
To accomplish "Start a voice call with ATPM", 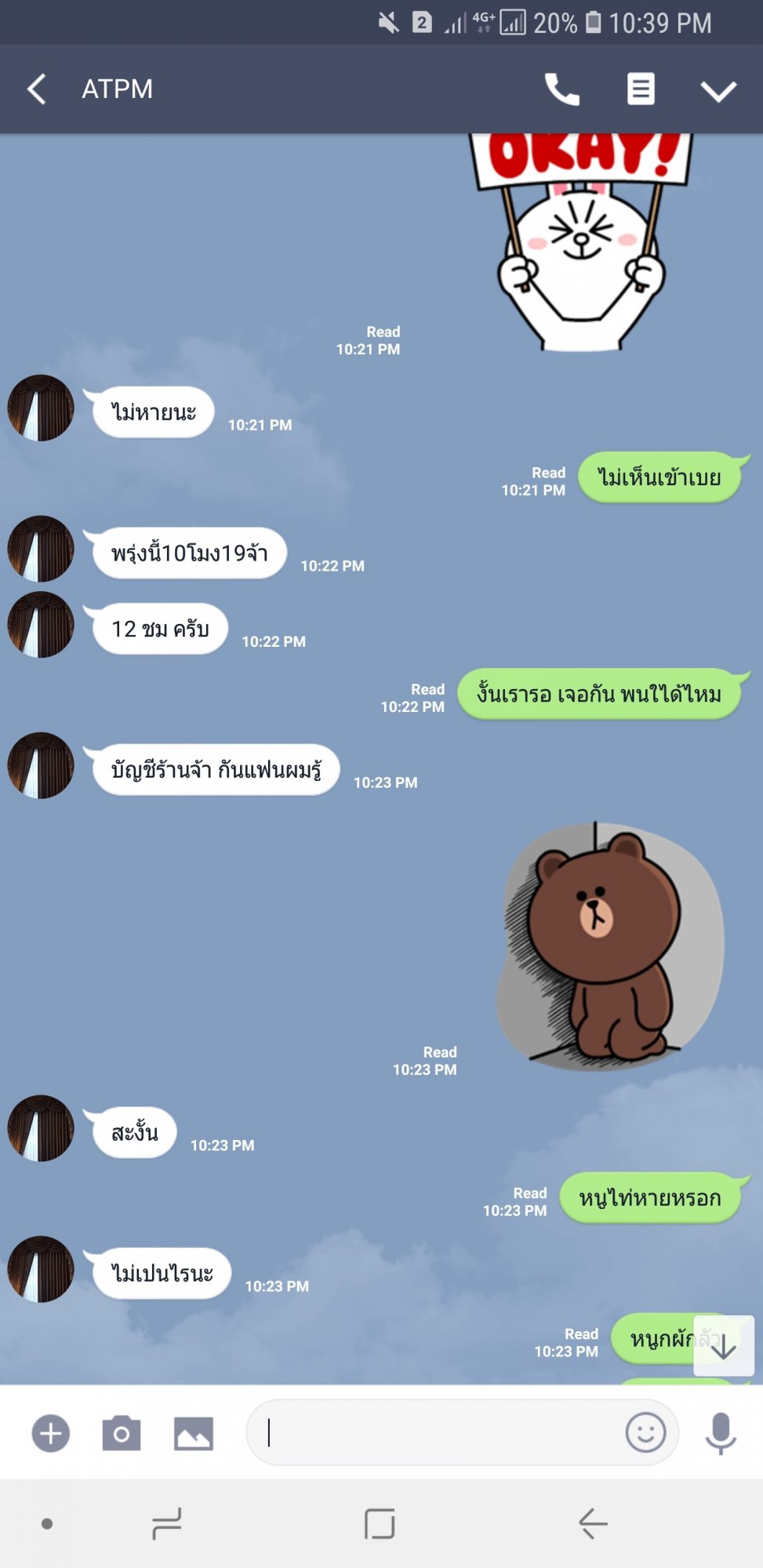I will [562, 89].
